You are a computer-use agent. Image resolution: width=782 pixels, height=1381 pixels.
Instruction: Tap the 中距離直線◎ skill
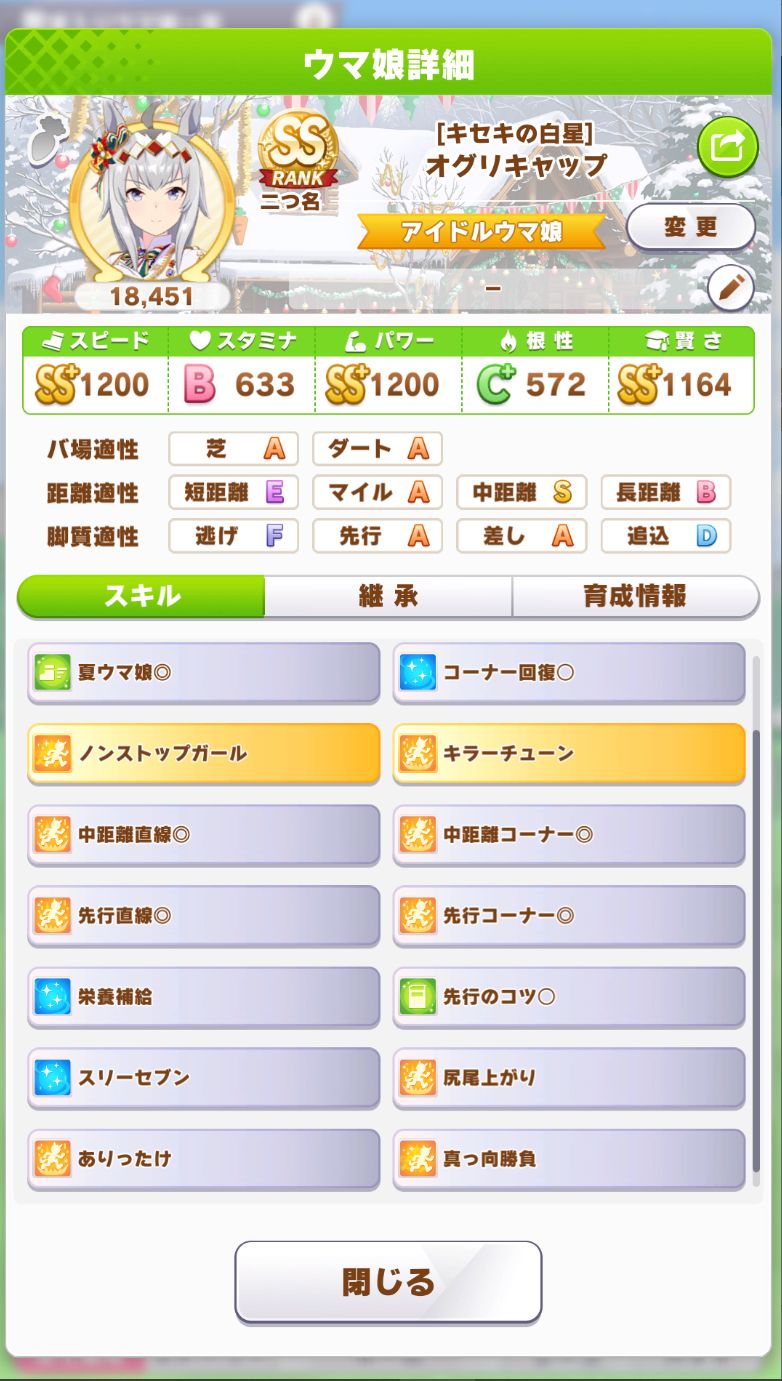click(x=204, y=834)
